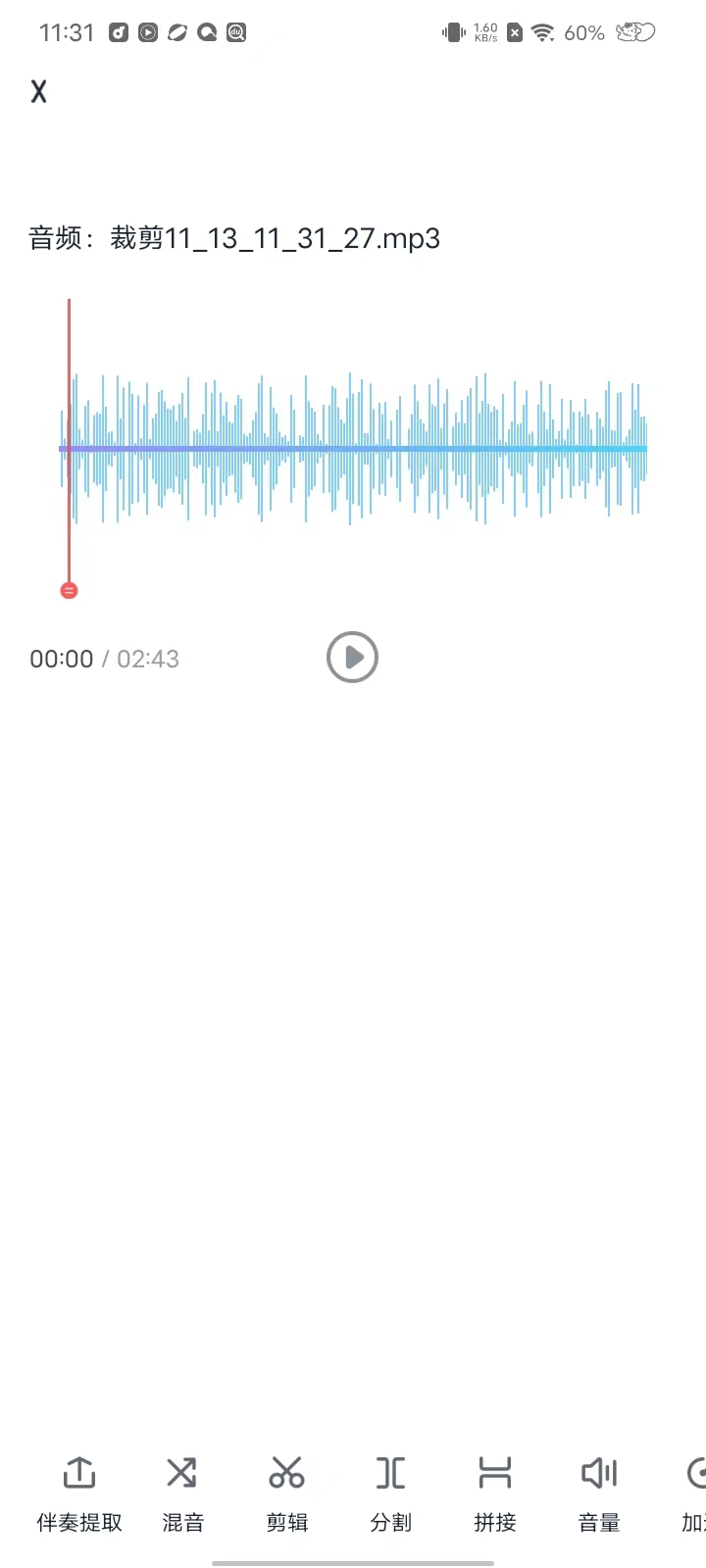Play the audio clip

click(x=352, y=657)
